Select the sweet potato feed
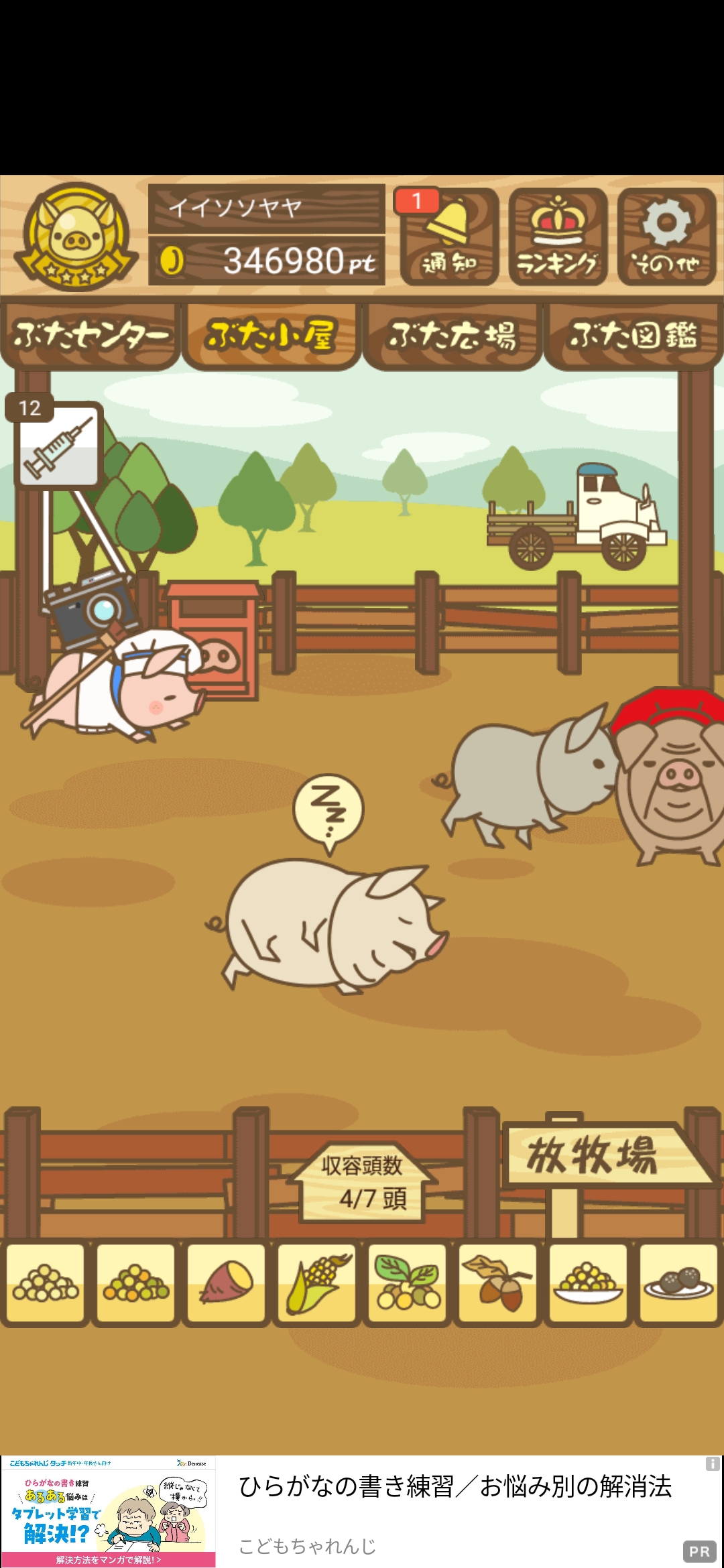Screen dimensions: 724x1568 pyautogui.click(x=227, y=1283)
